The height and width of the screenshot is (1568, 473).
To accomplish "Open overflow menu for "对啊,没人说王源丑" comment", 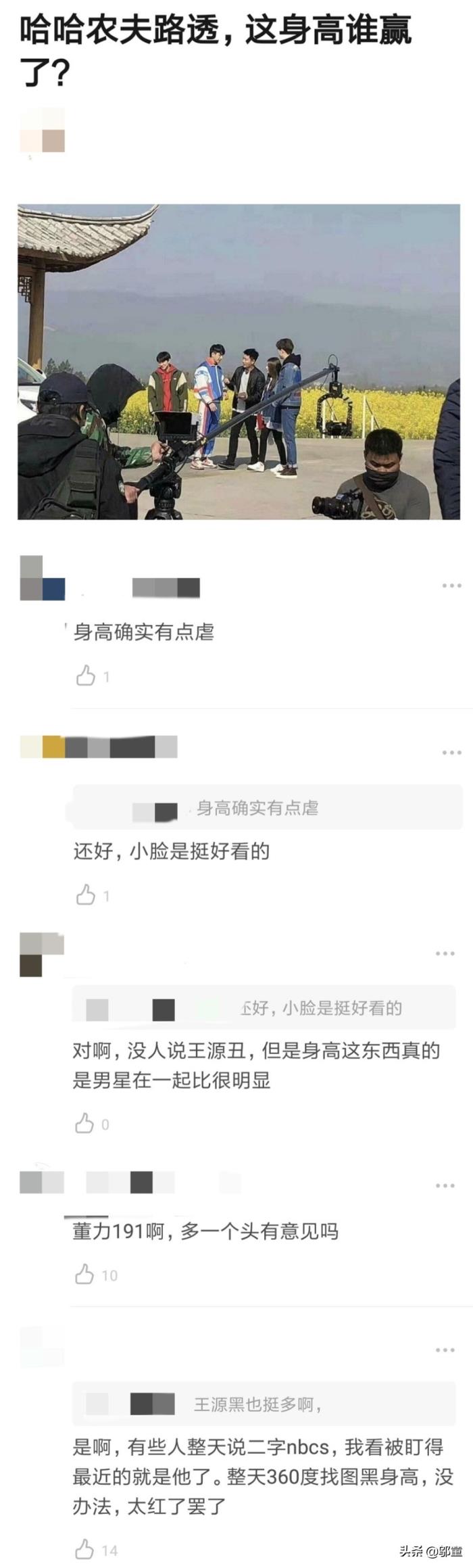I will tap(445, 953).
